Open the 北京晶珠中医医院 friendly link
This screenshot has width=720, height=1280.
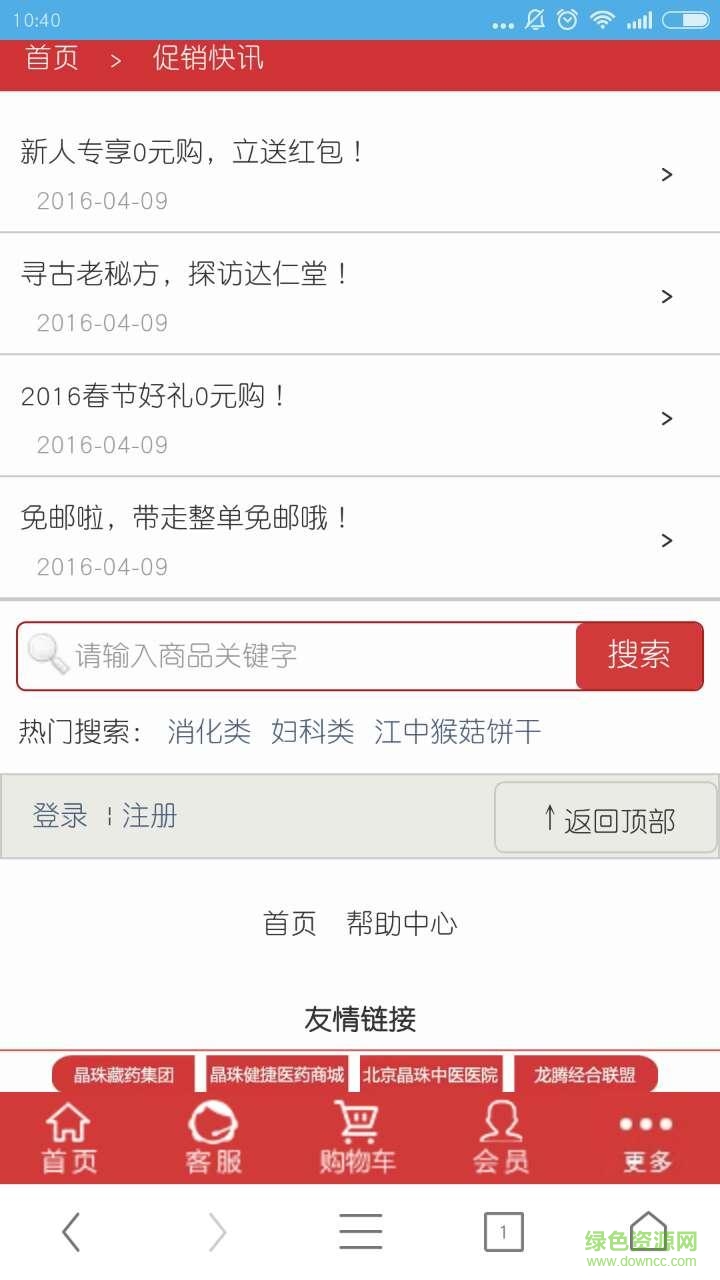pos(430,1075)
